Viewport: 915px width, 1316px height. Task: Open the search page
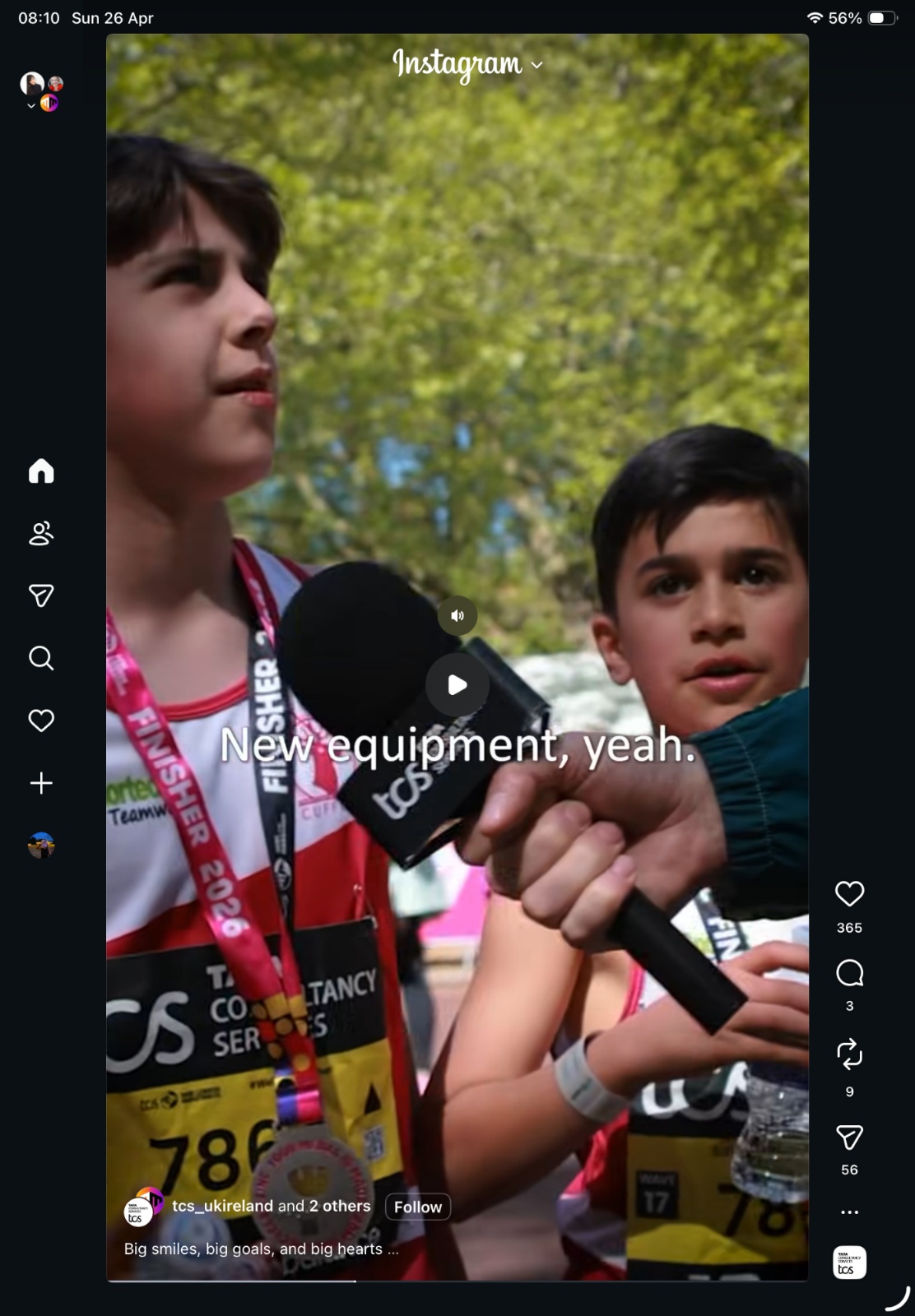[x=41, y=658]
